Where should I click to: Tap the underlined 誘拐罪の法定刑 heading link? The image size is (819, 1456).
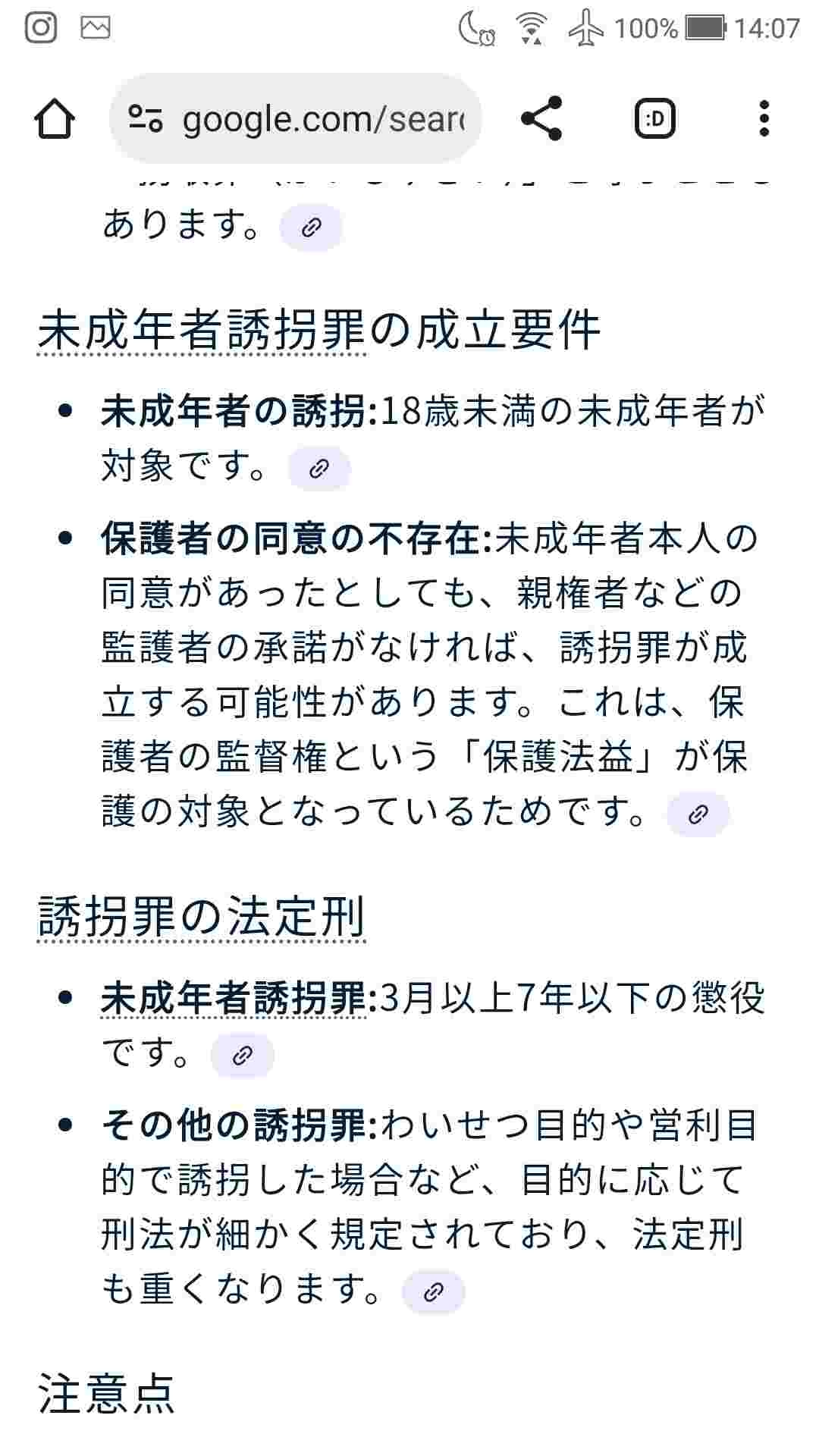pyautogui.click(x=202, y=917)
